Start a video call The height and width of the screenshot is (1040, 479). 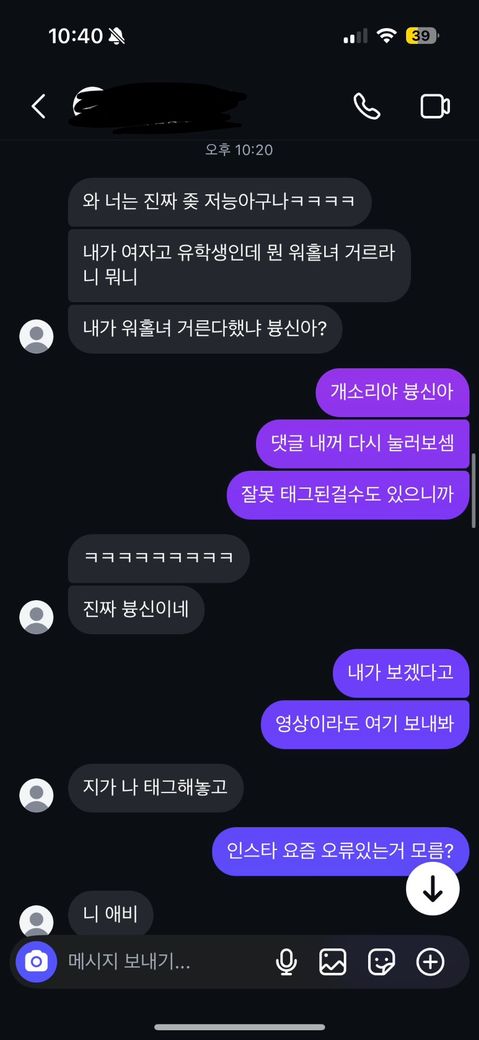[x=435, y=107]
